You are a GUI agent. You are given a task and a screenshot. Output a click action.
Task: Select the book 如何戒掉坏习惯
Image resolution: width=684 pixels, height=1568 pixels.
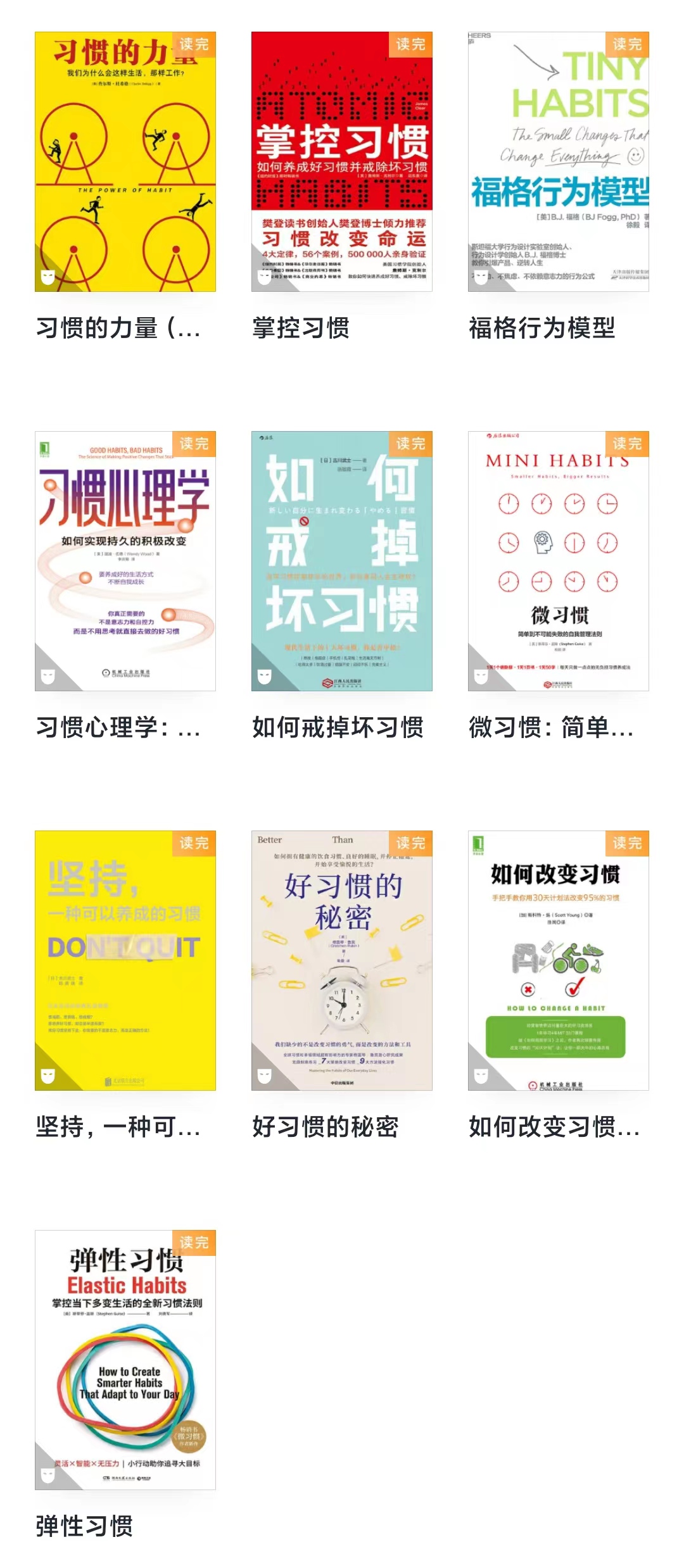point(342,561)
